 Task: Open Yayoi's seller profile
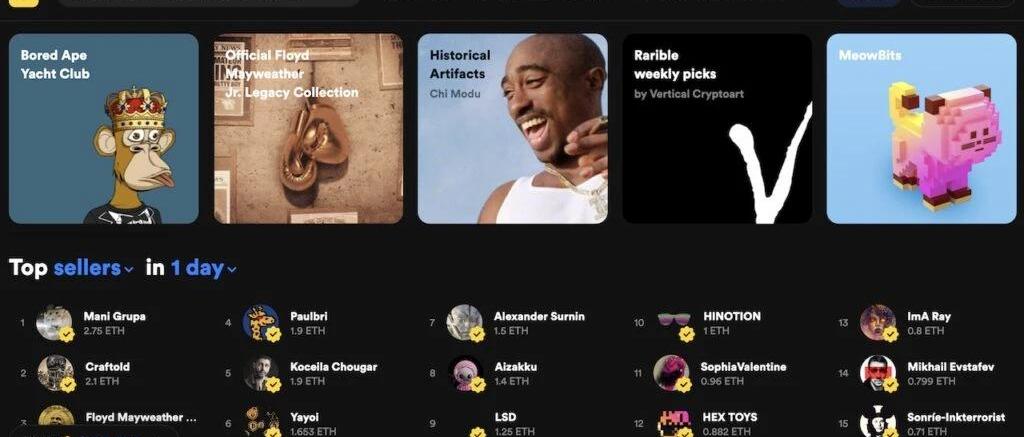[x=304, y=417]
